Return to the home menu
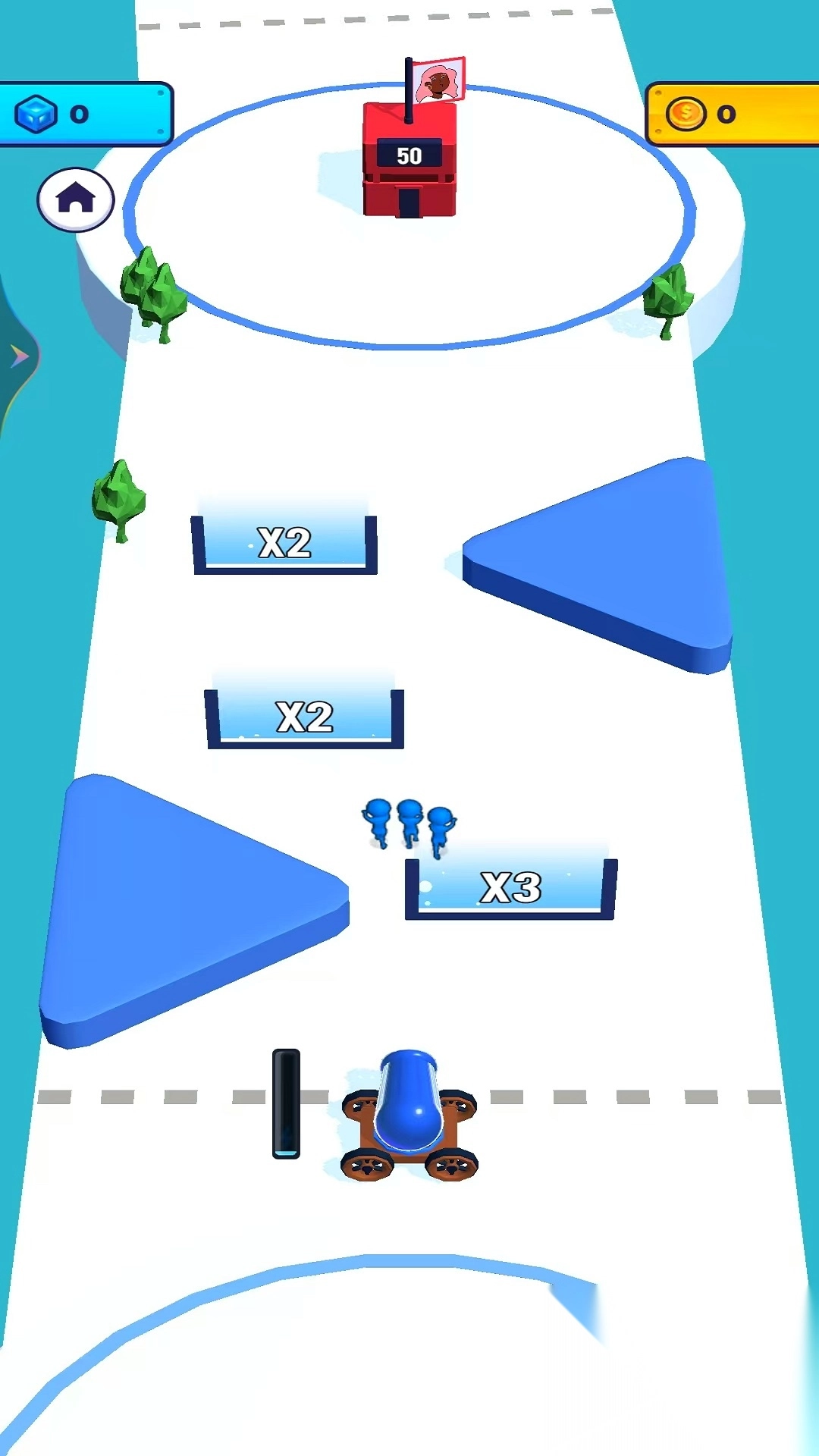Viewport: 819px width, 1456px height. (x=76, y=199)
